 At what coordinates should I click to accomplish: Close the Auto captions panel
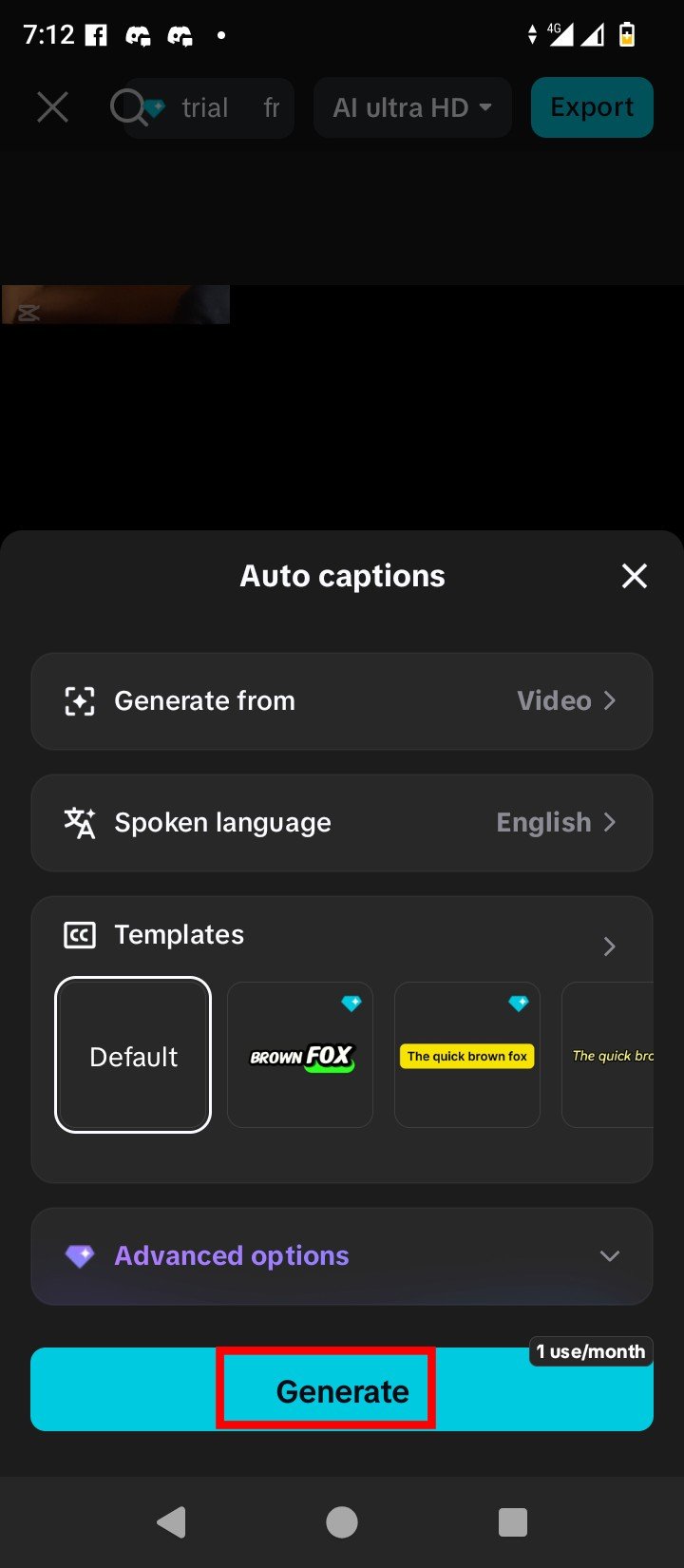634,576
